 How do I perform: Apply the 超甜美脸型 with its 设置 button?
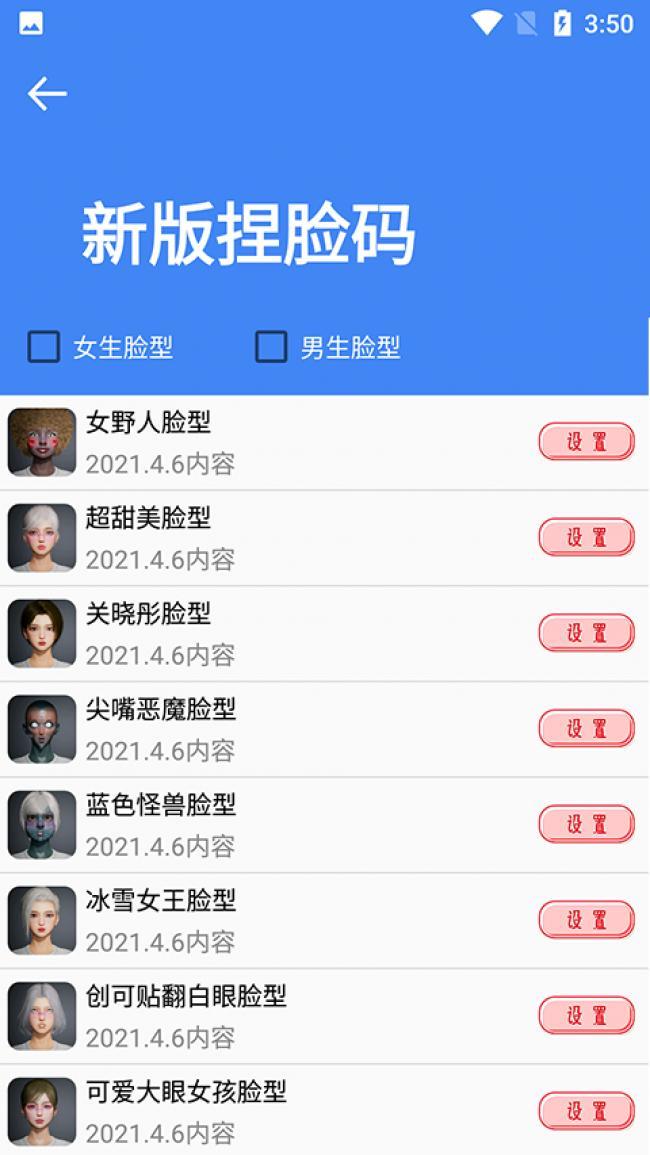[586, 537]
